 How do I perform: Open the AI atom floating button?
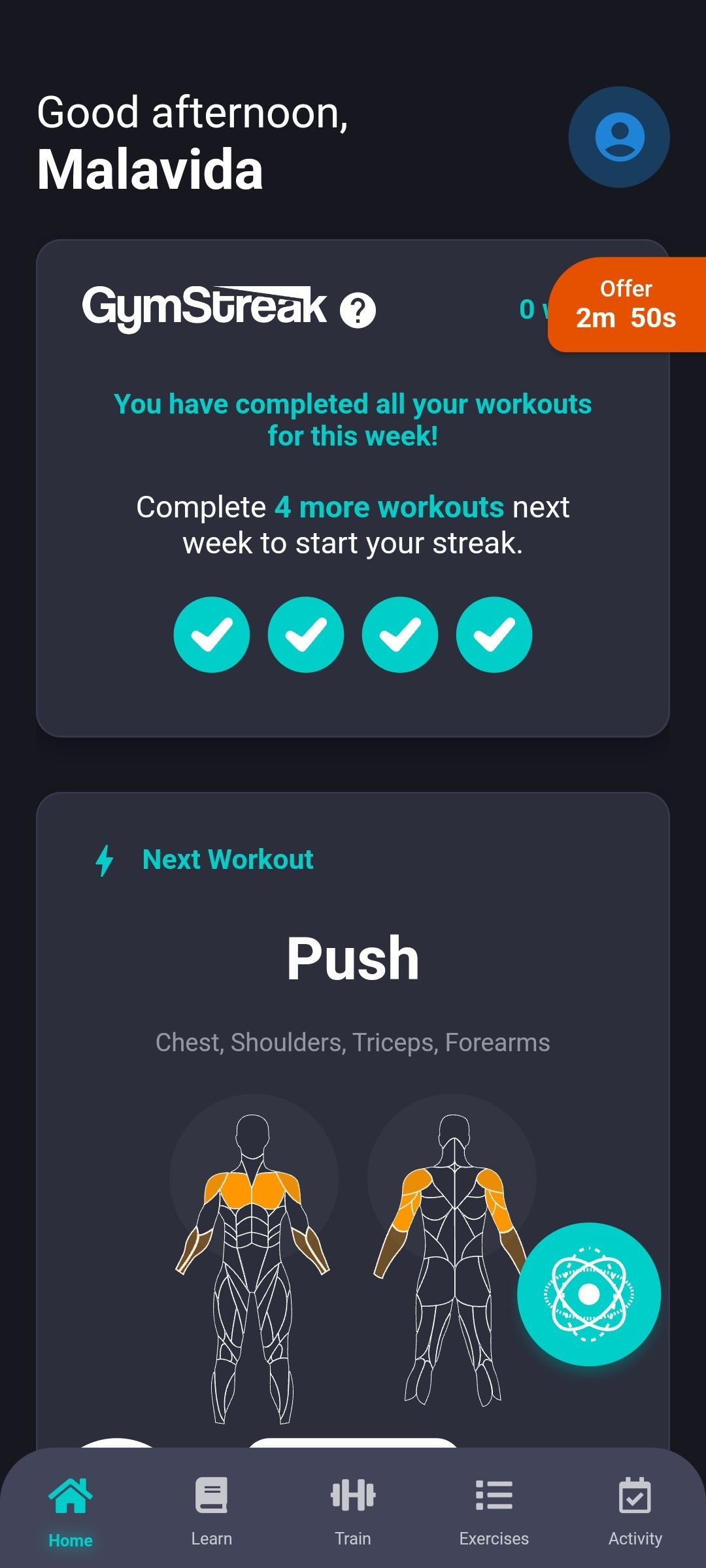pos(589,1294)
